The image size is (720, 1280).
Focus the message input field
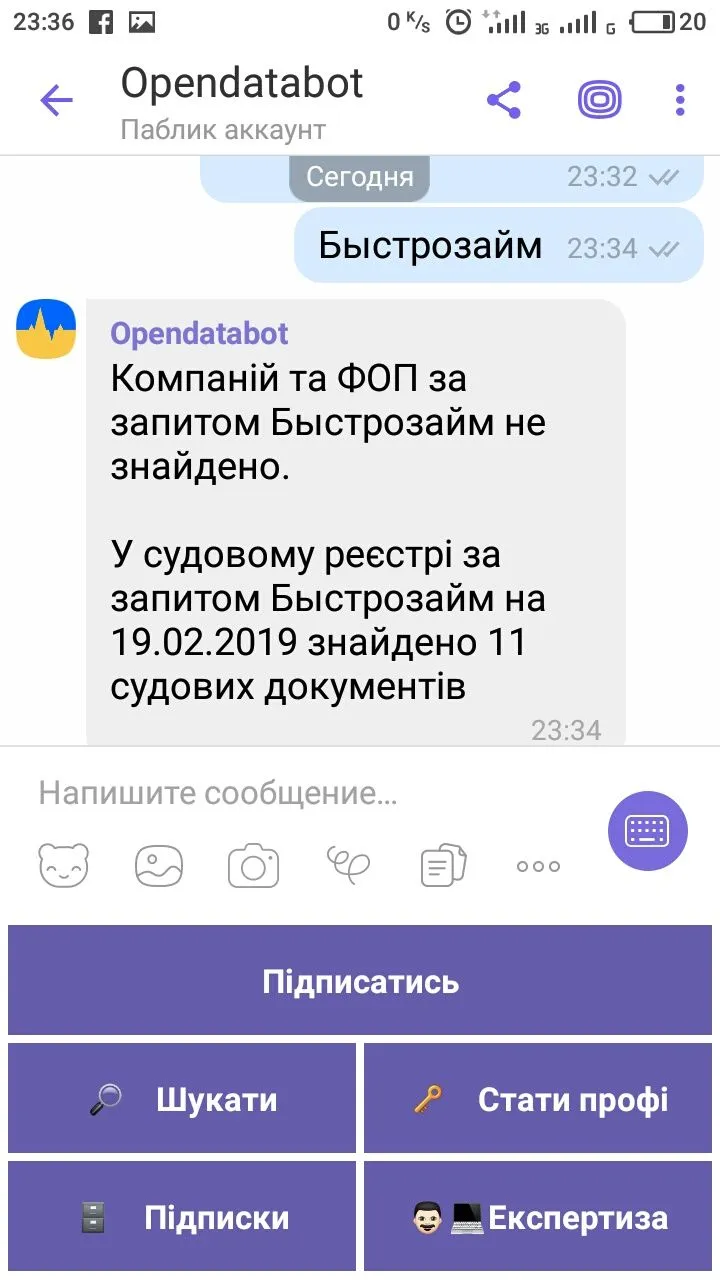click(x=300, y=794)
